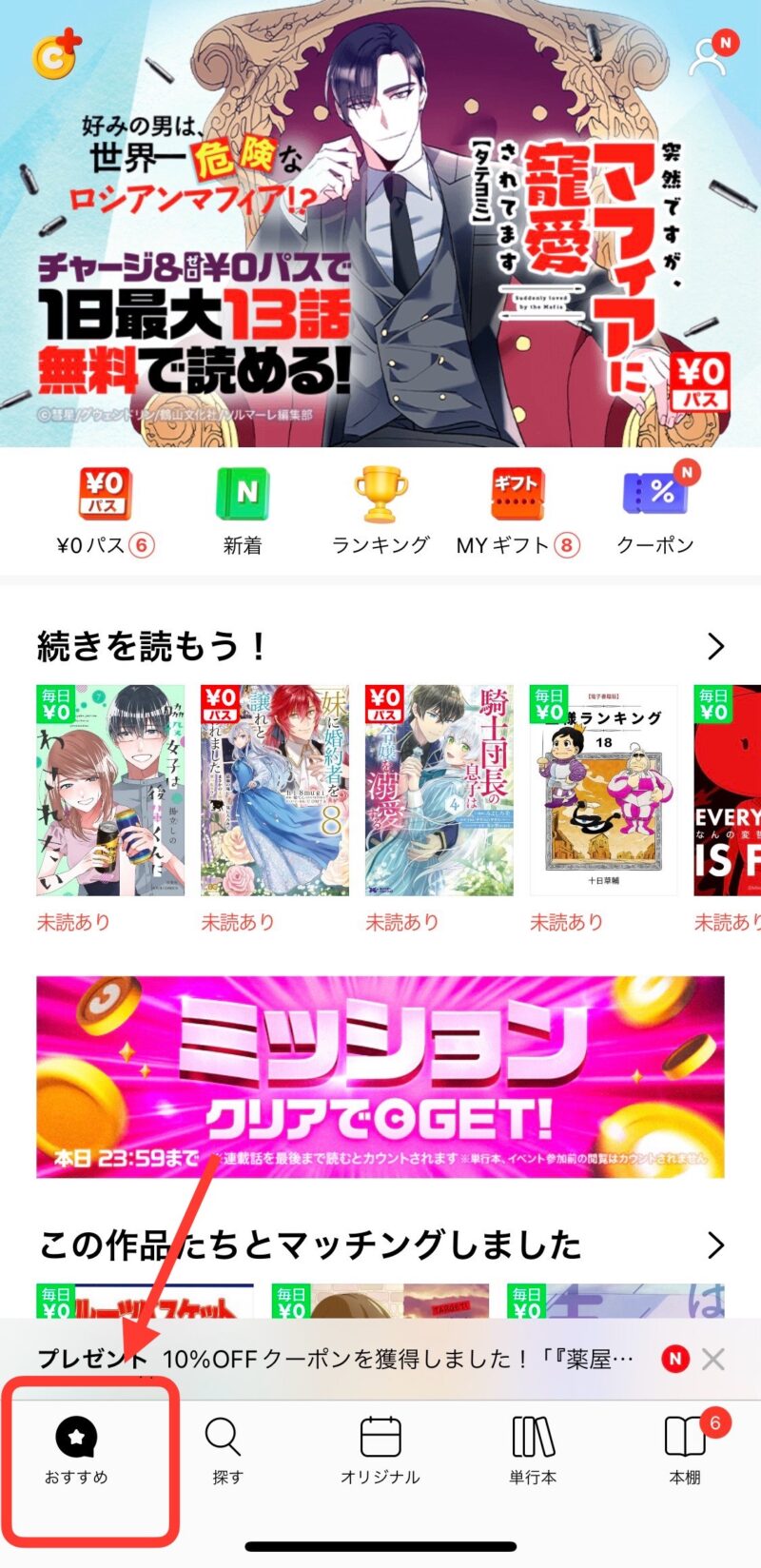Open MYギフト with the gift icon

pos(515,493)
